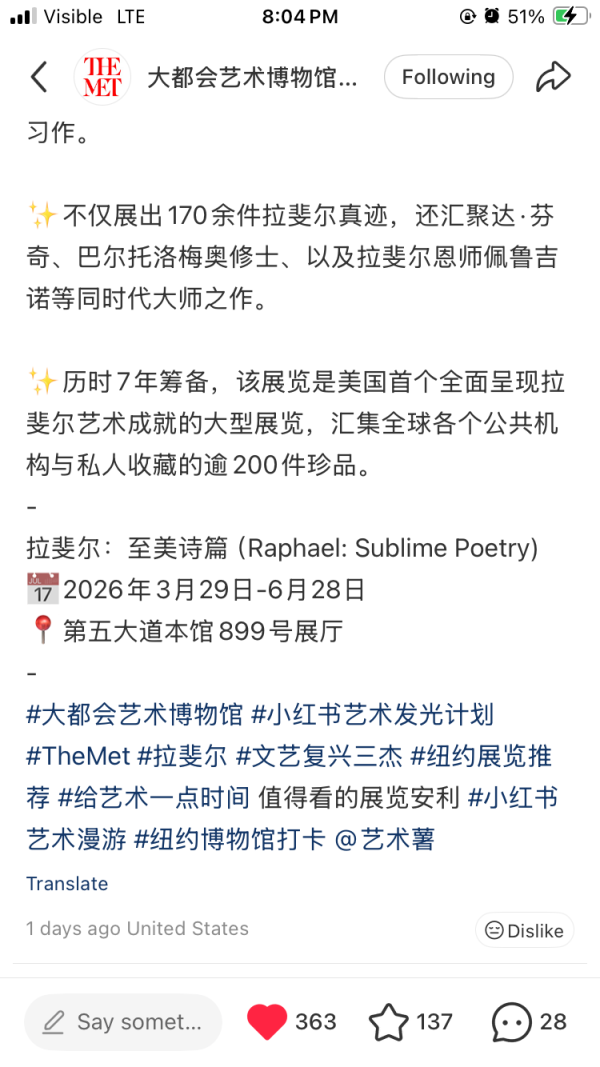This screenshot has width=600, height=1067.
Task: Open the Say something comment field
Action: coord(123,1022)
